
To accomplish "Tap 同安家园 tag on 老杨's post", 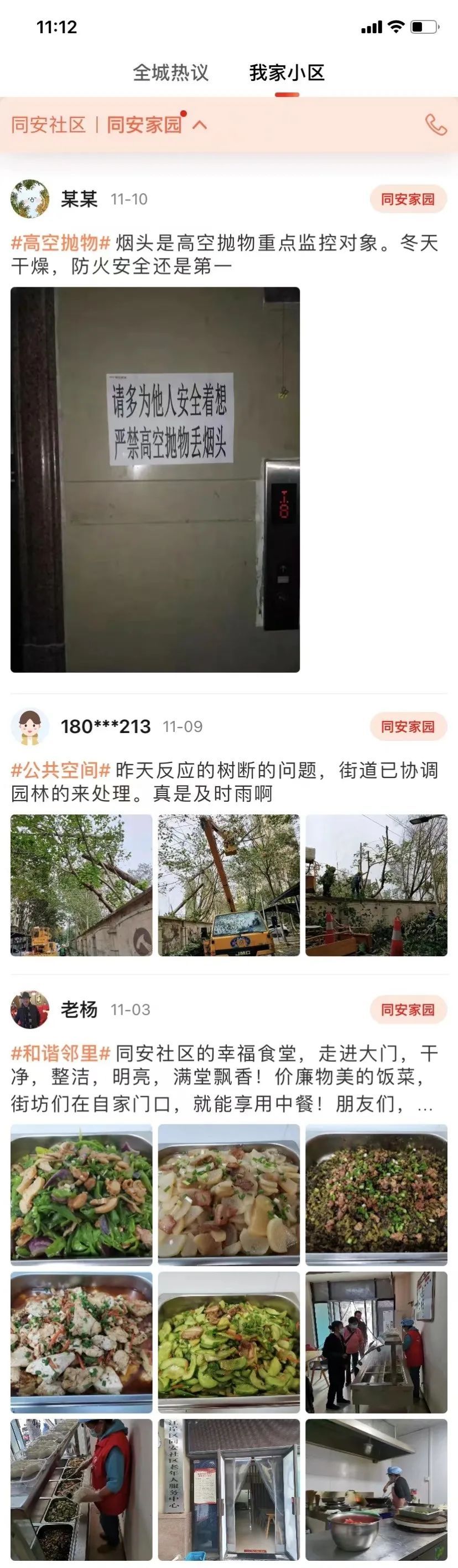I will click(x=408, y=1010).
